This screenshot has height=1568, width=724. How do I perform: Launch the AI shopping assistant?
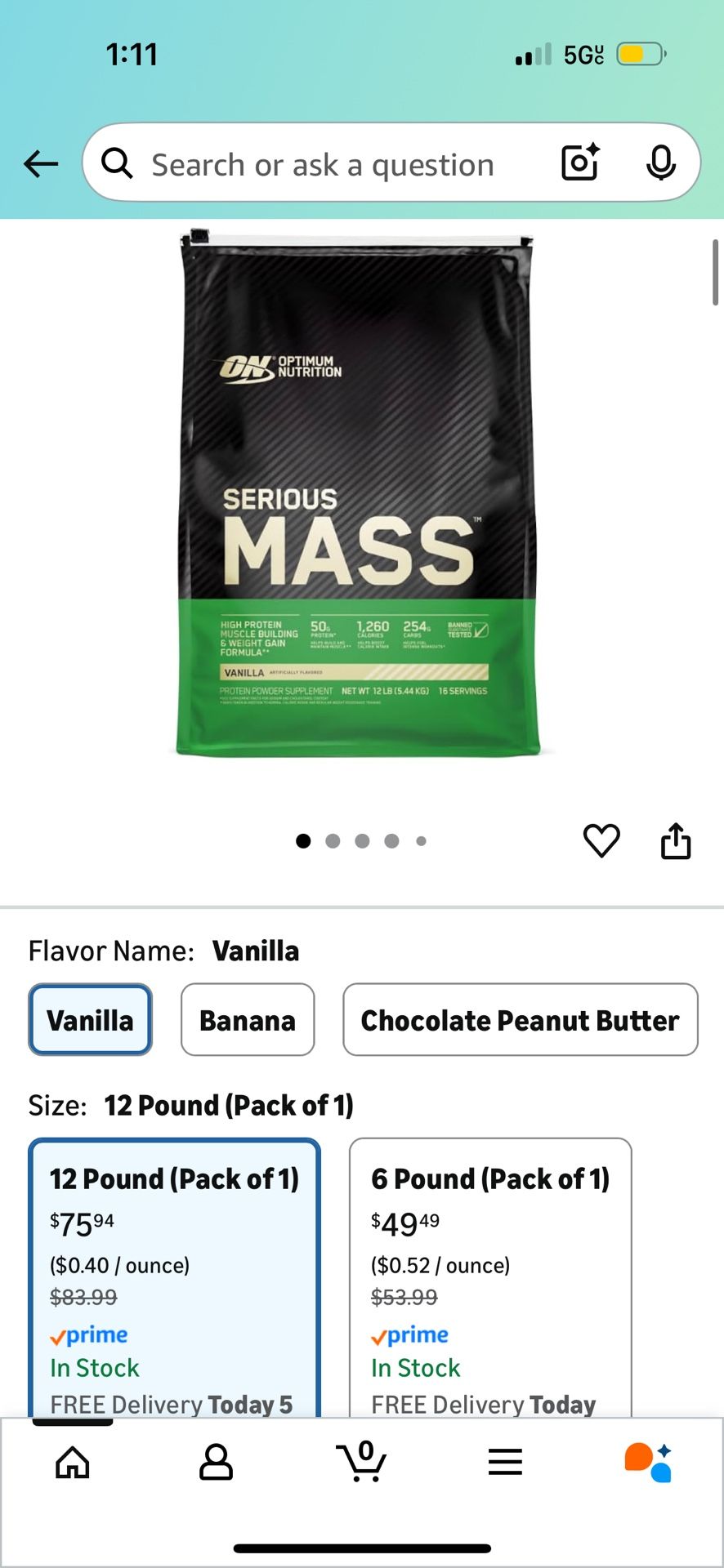[649, 1462]
